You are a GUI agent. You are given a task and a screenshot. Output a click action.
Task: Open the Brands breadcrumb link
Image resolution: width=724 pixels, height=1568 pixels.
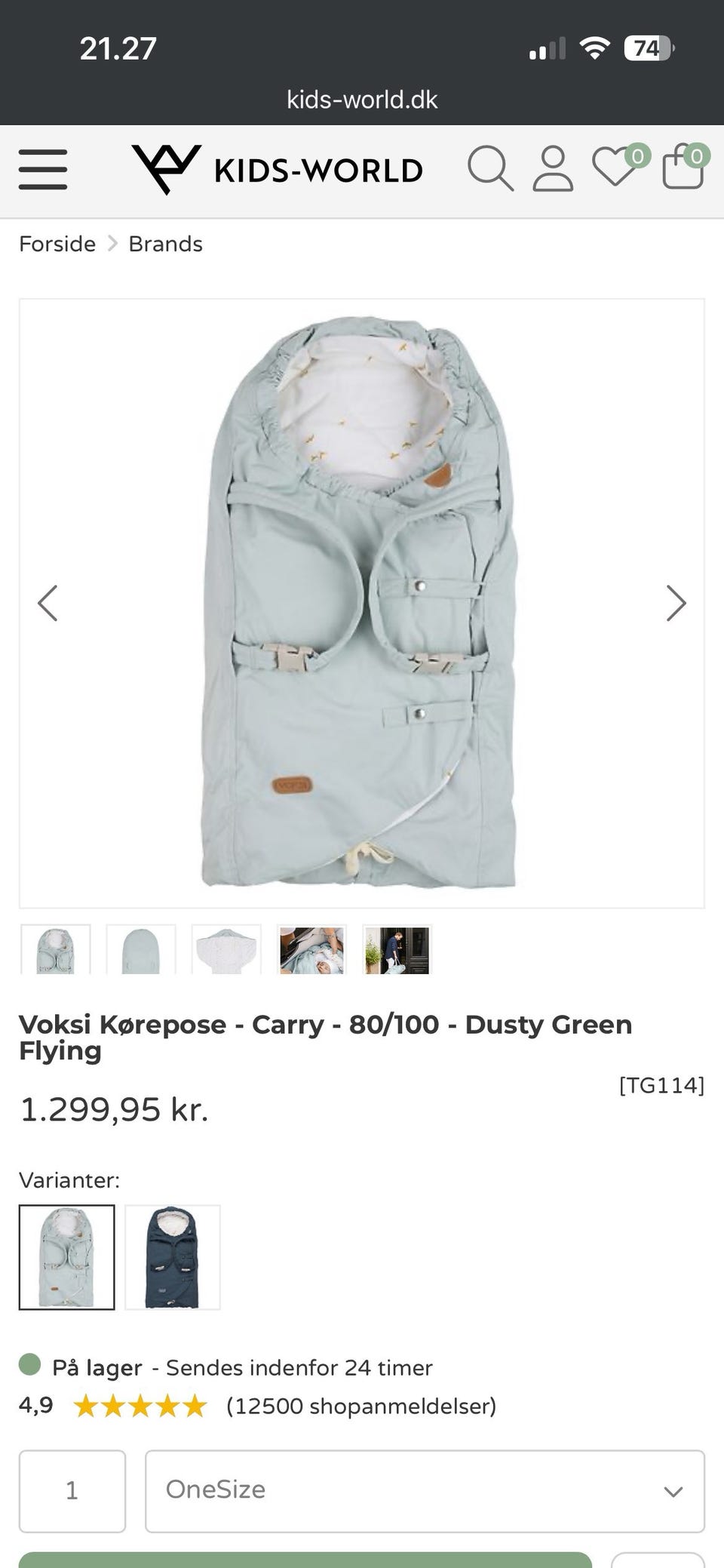(x=165, y=244)
